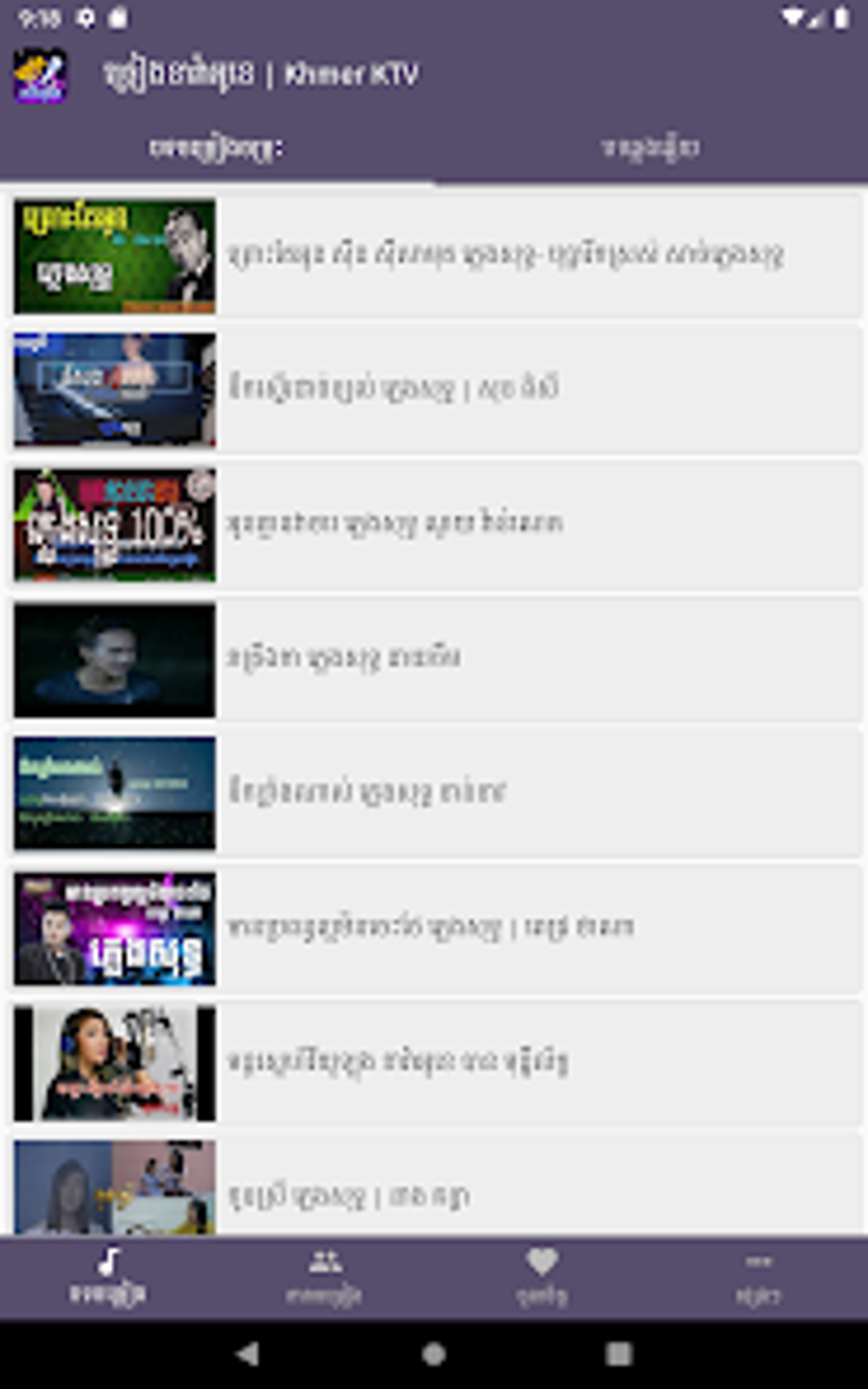Open the song with the green-thumbnail man in suit

434,255
